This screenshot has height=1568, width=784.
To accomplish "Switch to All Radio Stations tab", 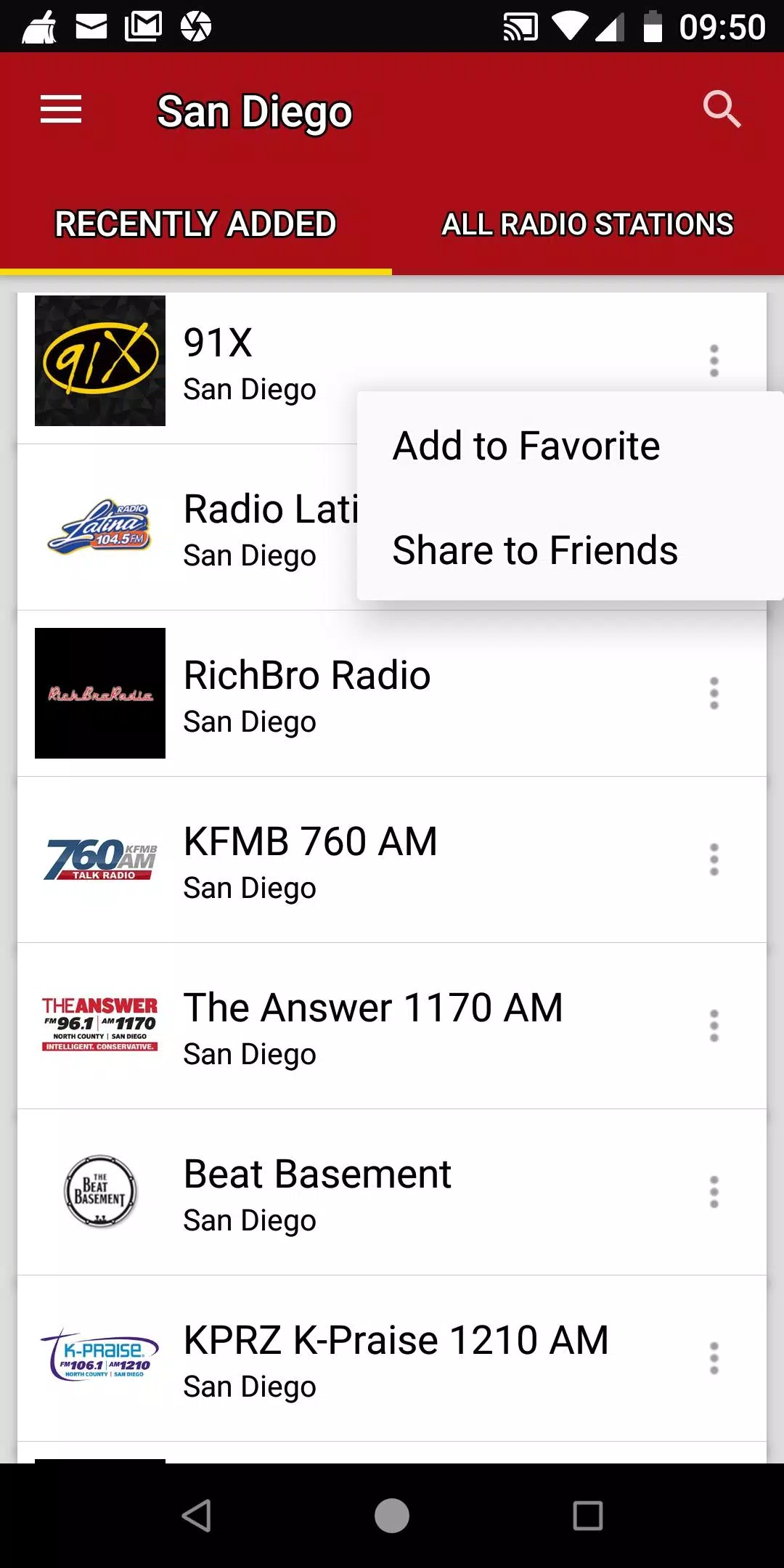I will (588, 224).
